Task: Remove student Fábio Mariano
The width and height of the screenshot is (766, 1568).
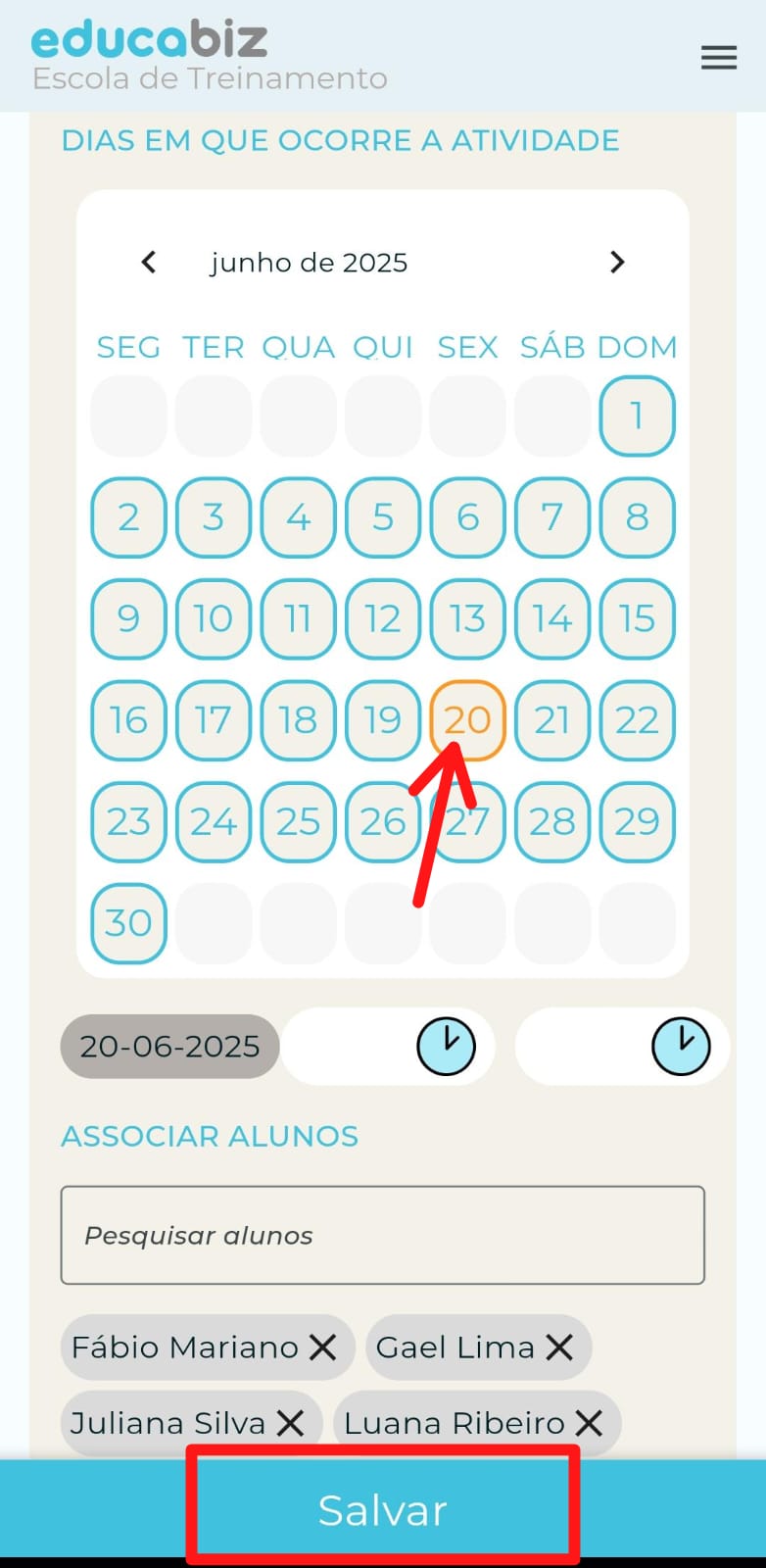Action: point(323,1347)
